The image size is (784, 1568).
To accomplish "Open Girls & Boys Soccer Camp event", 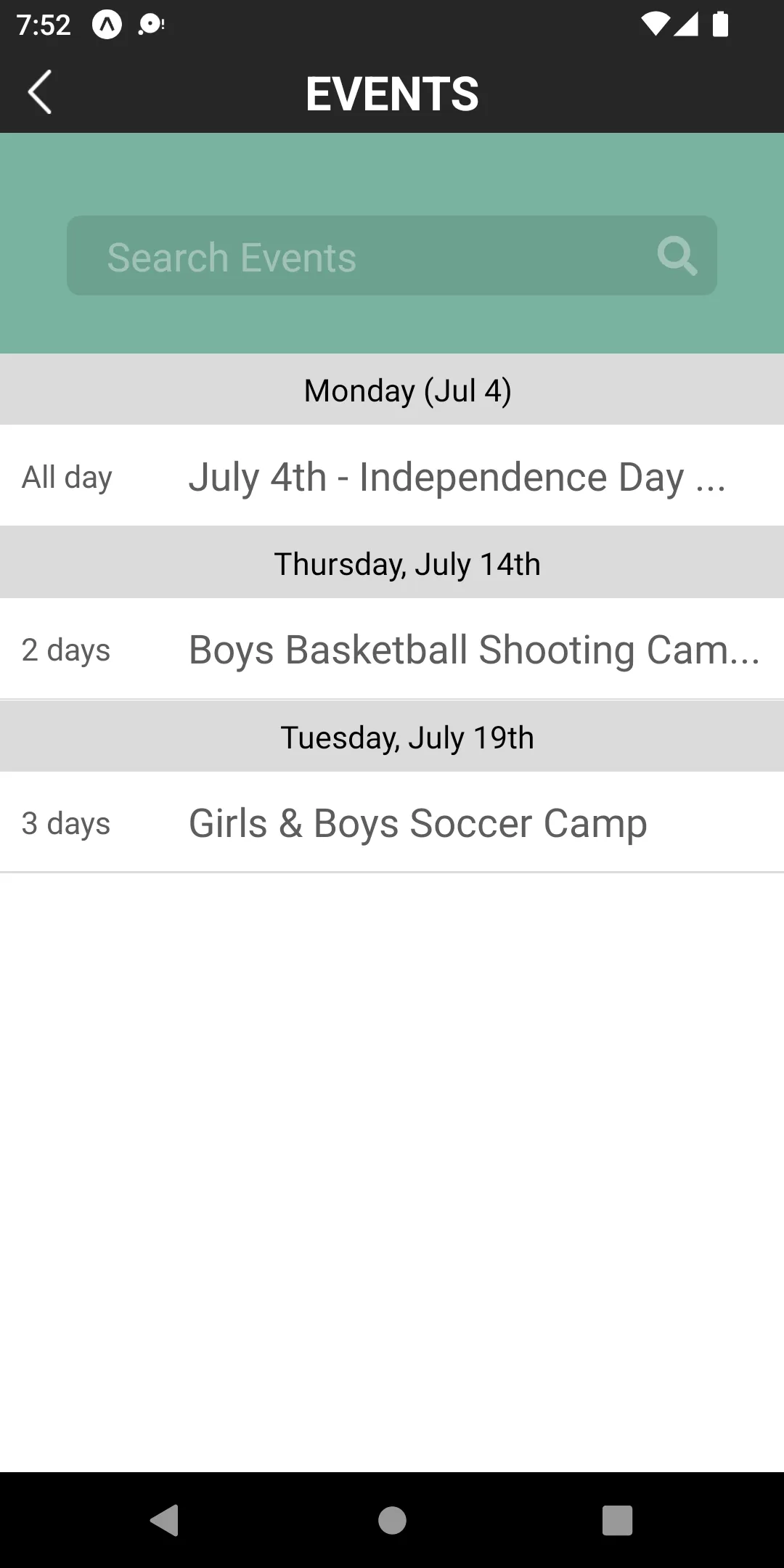I will pos(392,822).
